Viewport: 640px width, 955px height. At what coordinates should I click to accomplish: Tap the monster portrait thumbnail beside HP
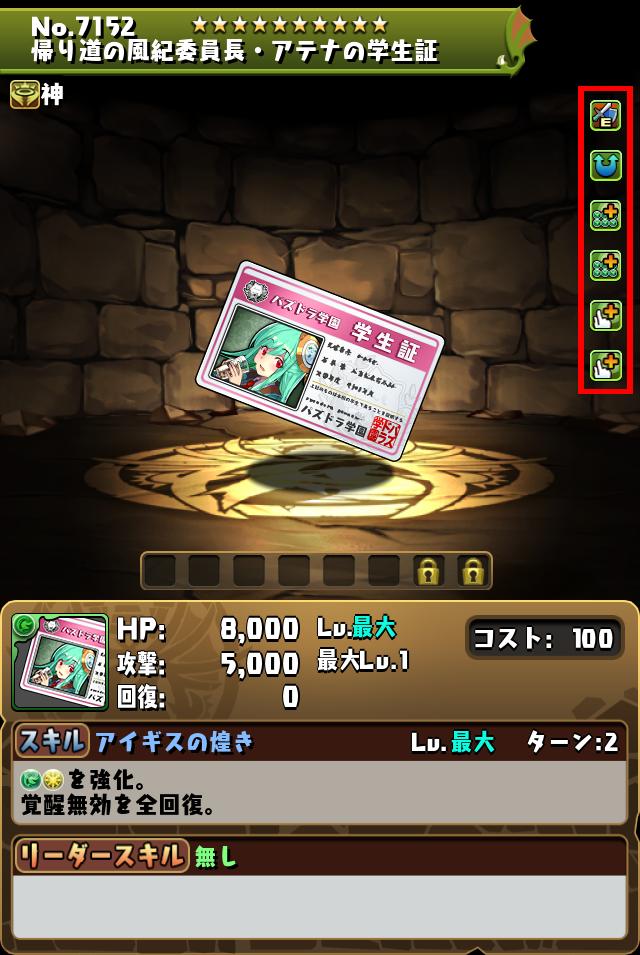pos(60,662)
